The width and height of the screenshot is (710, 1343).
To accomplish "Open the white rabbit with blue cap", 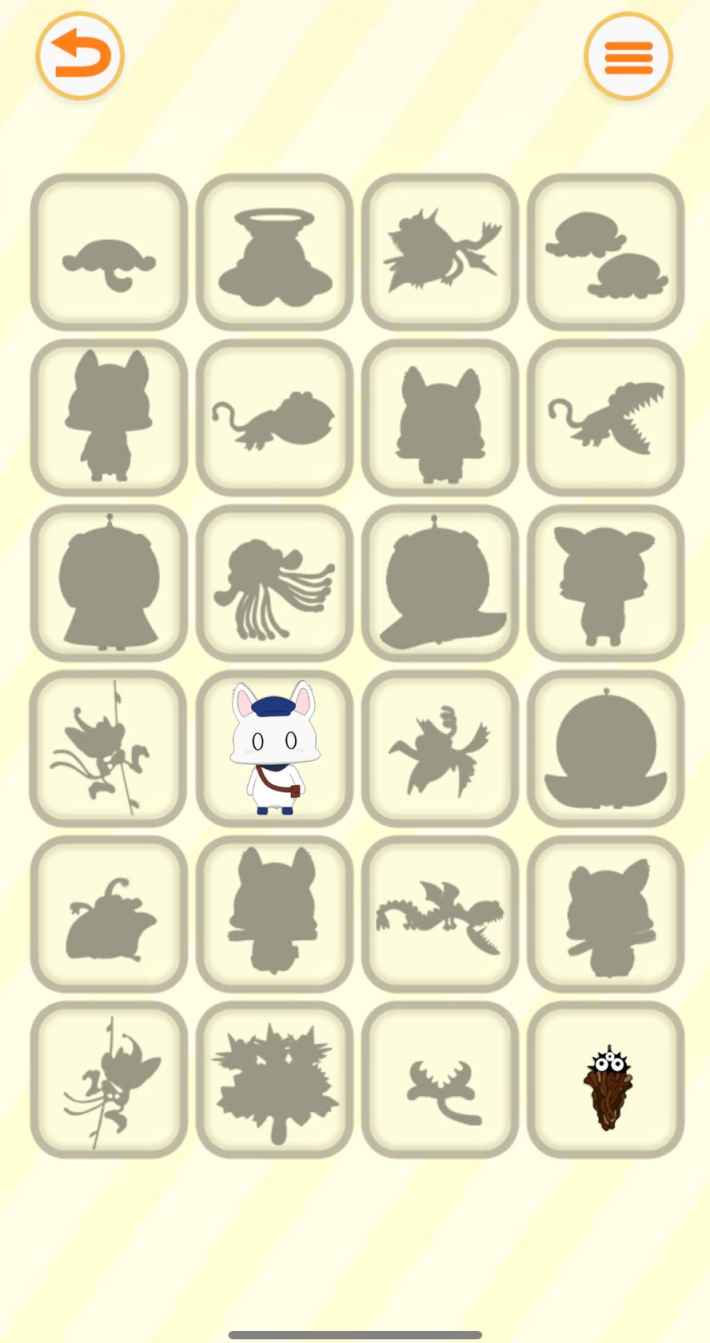I will 274,748.
